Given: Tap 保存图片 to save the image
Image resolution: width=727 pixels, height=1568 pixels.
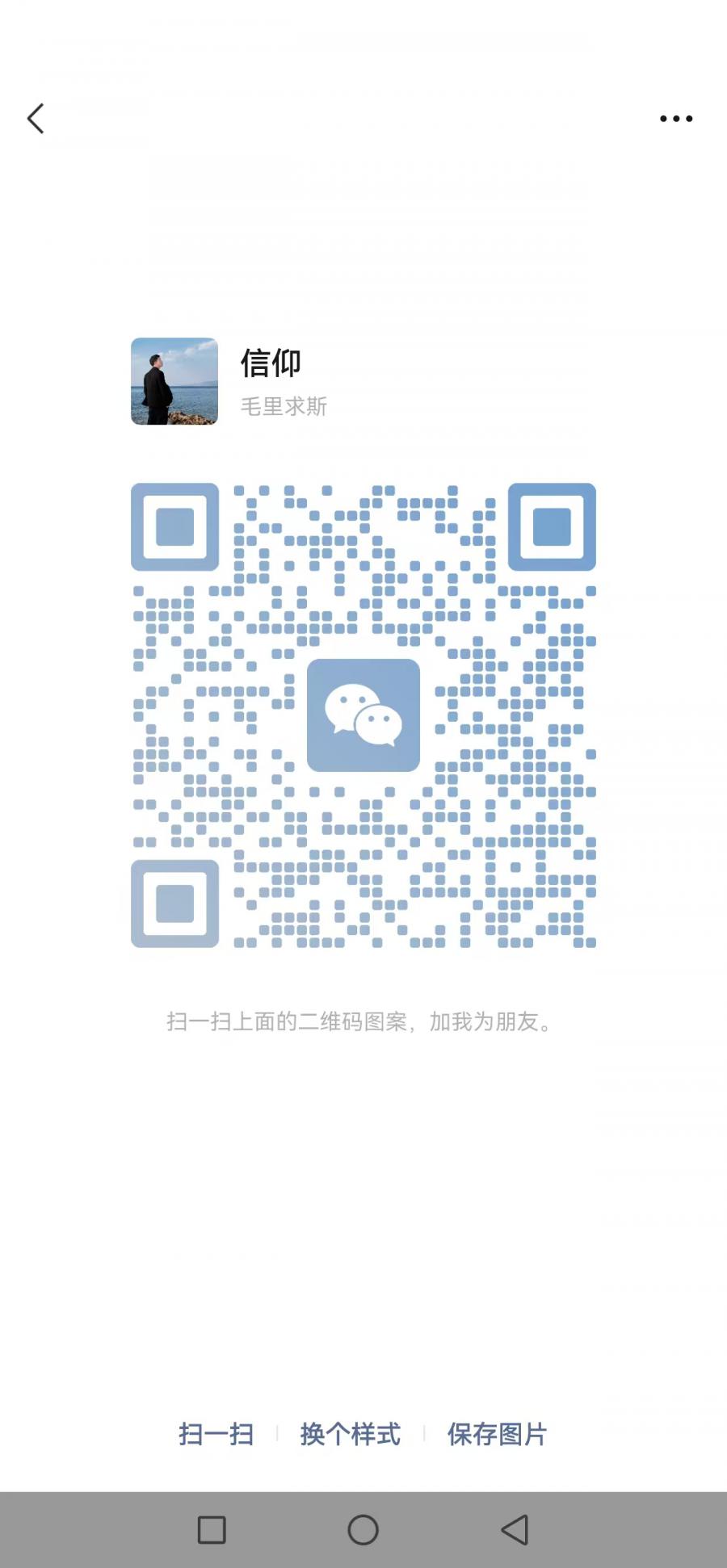Looking at the screenshot, I should [x=498, y=1434].
